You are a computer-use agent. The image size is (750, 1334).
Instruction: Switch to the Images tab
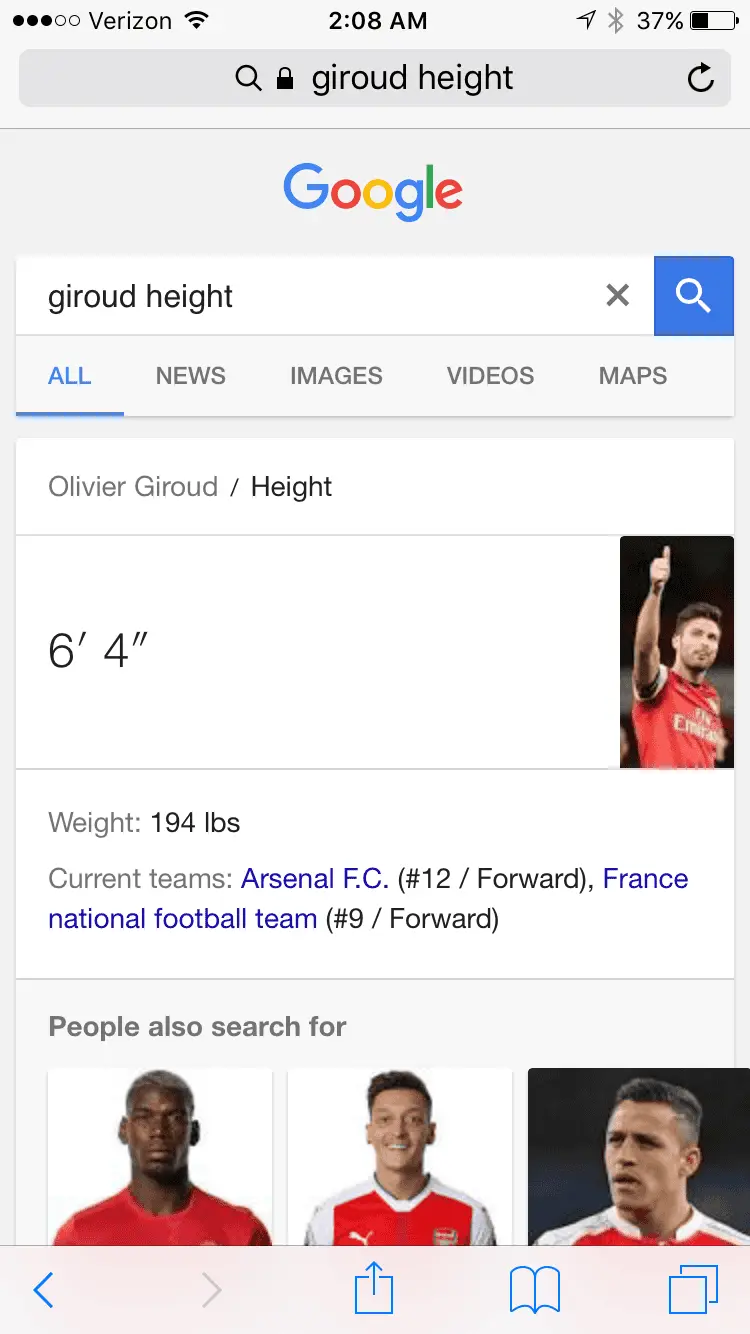[336, 376]
